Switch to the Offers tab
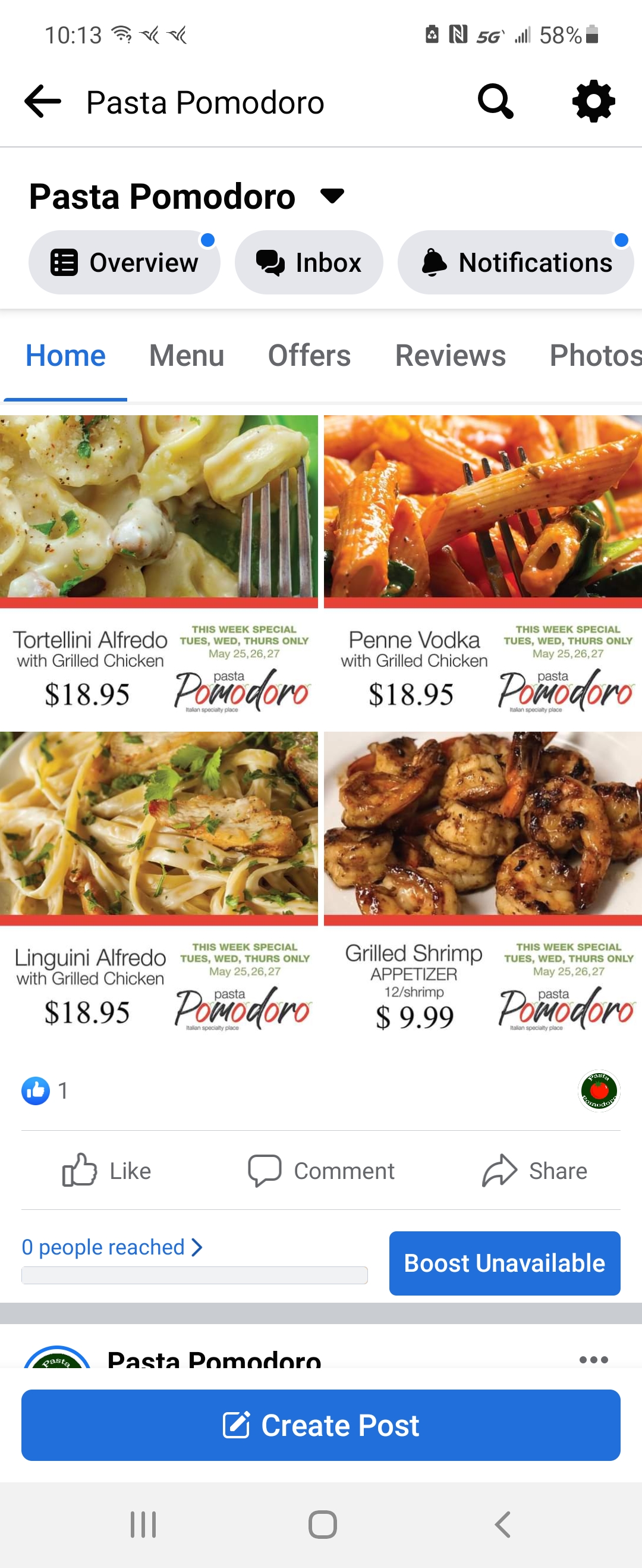The height and width of the screenshot is (1568, 642). [x=309, y=356]
